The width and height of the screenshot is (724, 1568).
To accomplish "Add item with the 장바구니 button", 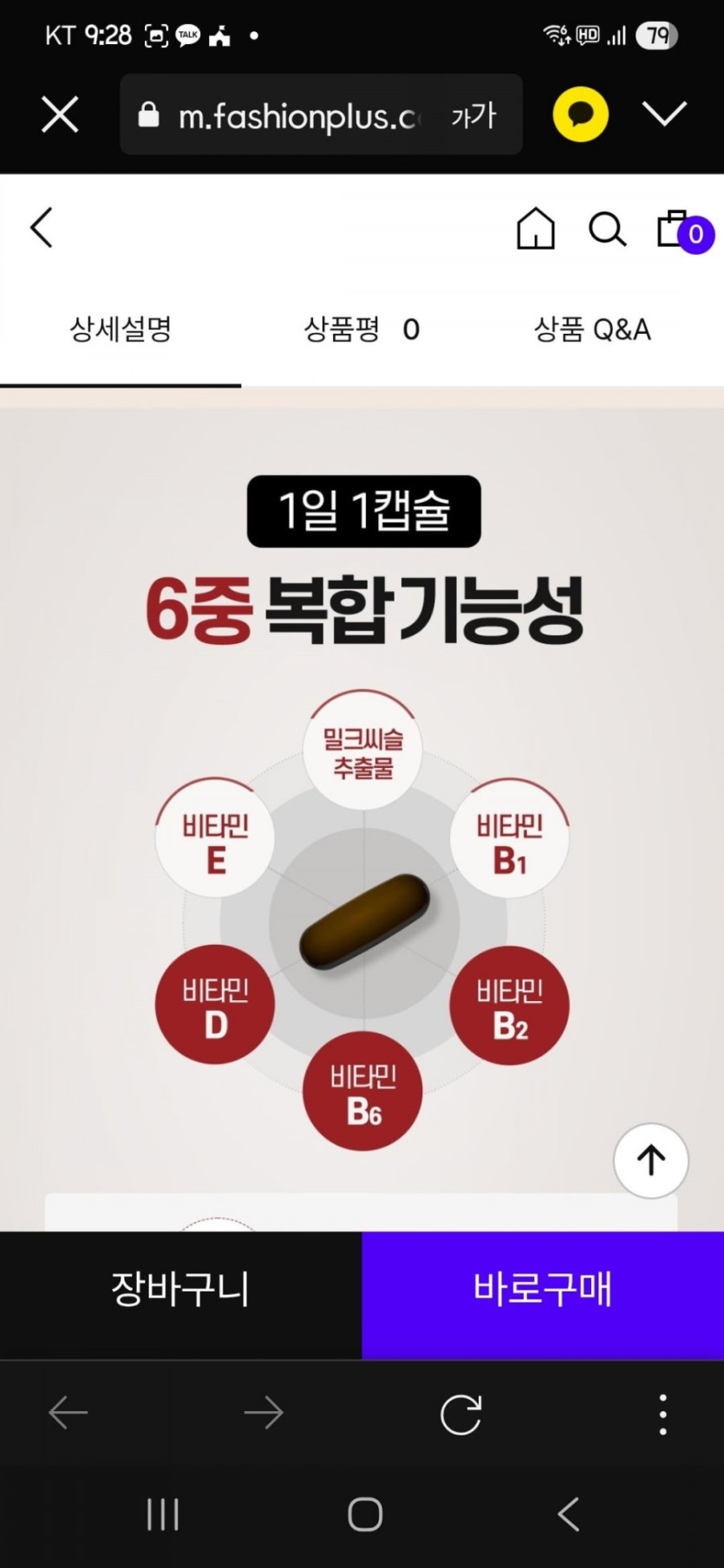I will coord(180,1289).
